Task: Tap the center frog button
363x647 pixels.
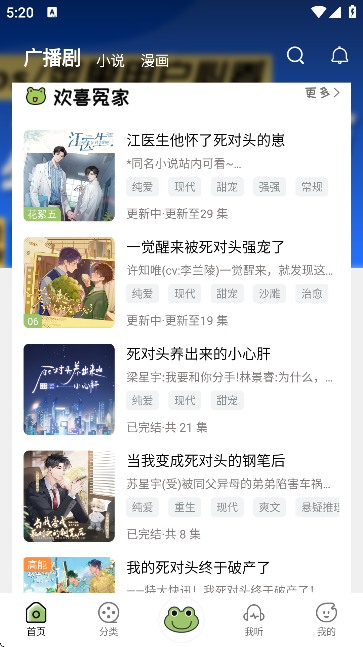Action: [x=182, y=619]
